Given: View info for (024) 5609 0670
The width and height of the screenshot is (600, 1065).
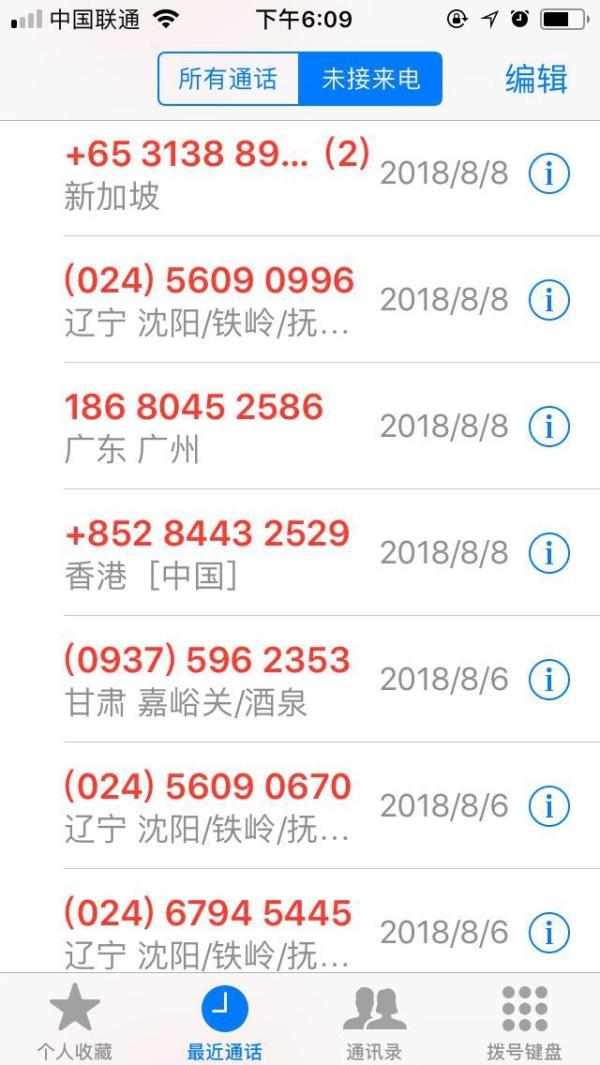Looking at the screenshot, I should click(x=548, y=805).
